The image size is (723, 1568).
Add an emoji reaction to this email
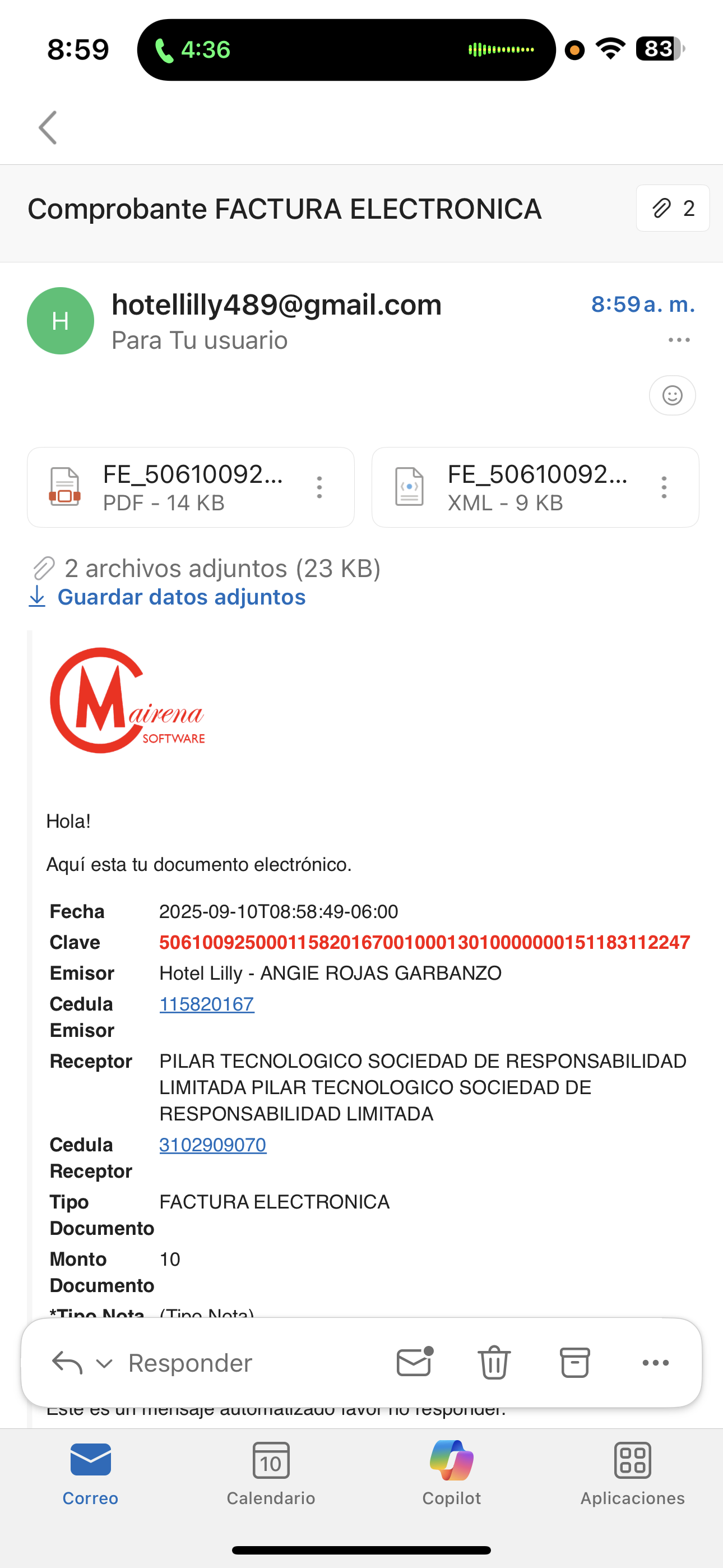tap(672, 396)
